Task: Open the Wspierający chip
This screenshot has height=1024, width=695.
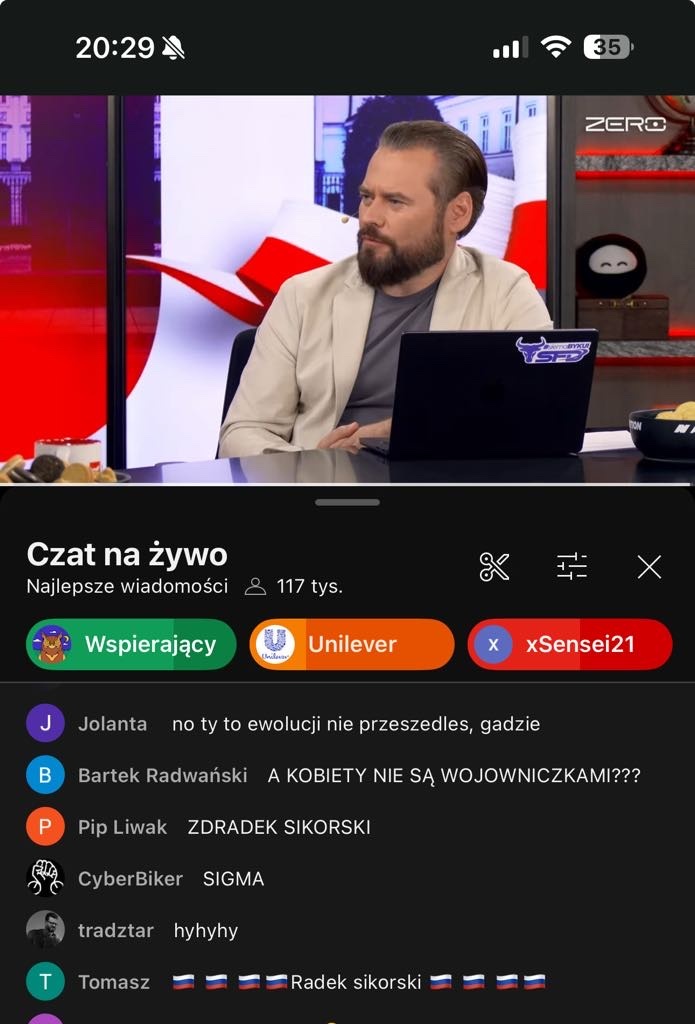Action: click(x=131, y=644)
